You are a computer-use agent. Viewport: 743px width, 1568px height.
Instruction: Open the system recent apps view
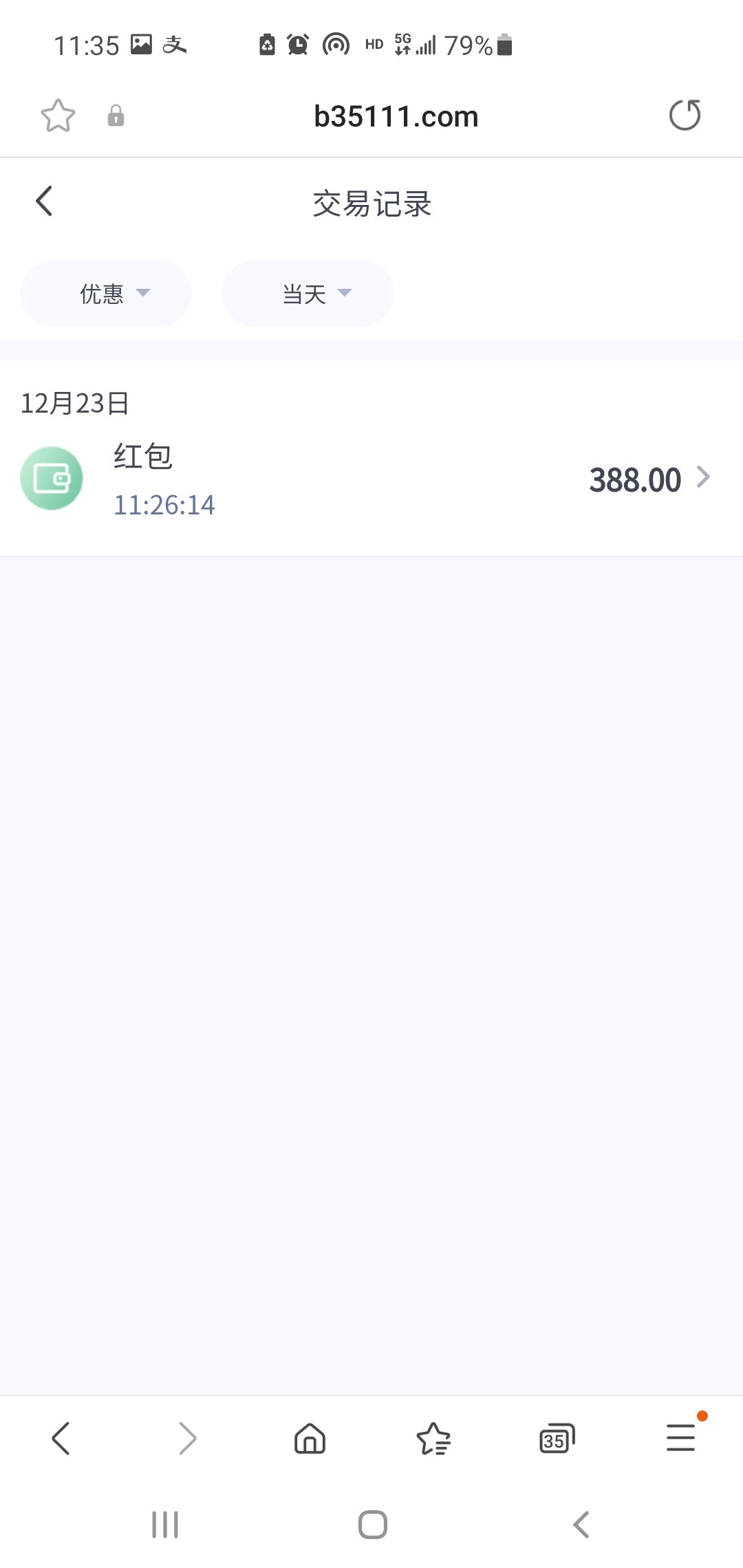tap(165, 1525)
